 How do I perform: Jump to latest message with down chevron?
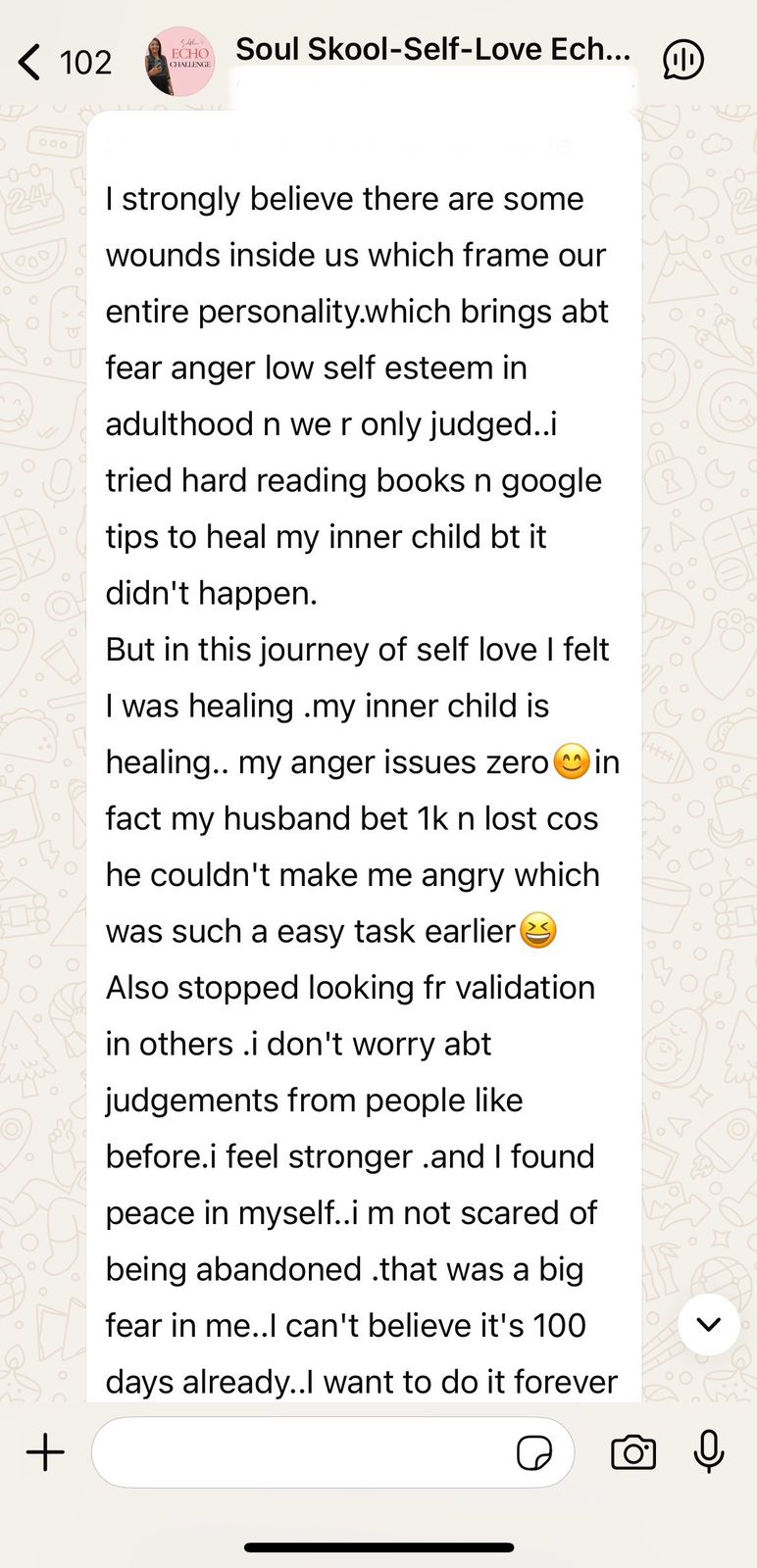708,1324
